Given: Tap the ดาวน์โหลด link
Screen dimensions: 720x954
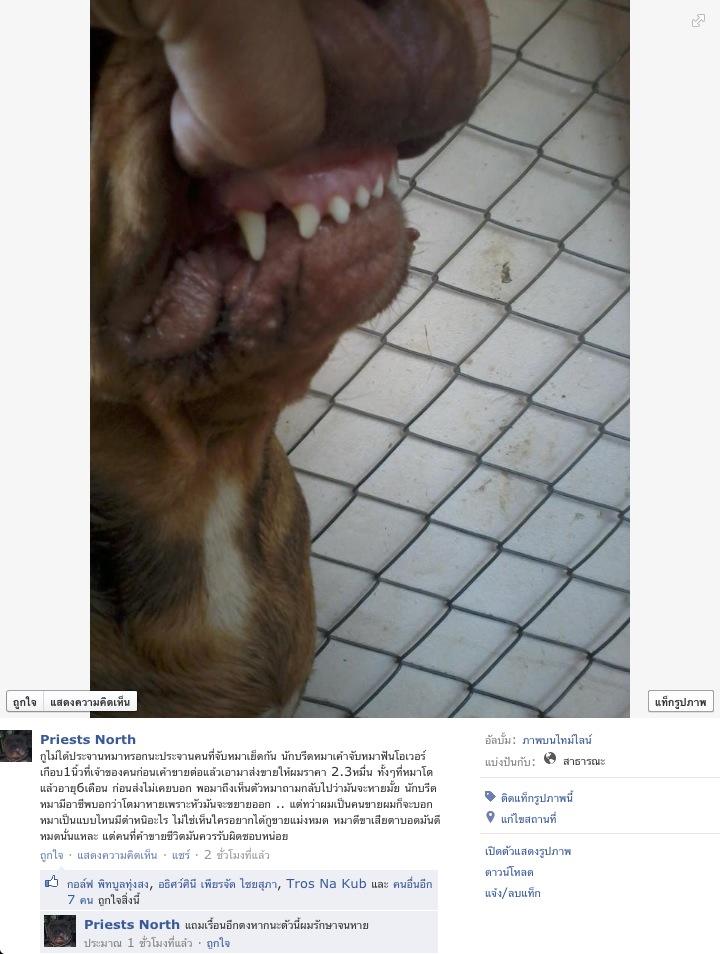Looking at the screenshot, I should [x=509, y=872].
